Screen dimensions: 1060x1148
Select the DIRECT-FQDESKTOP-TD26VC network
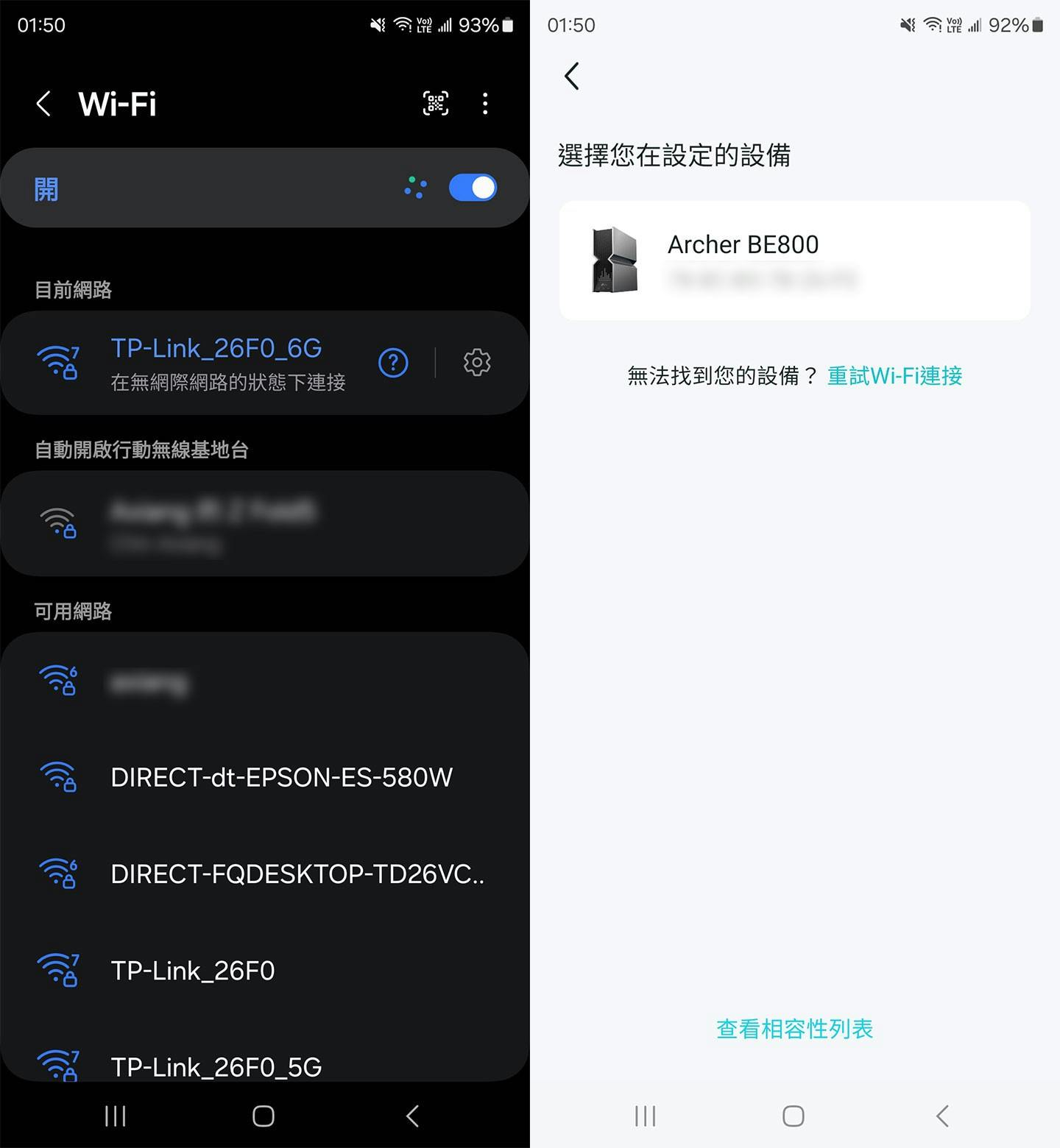point(297,874)
